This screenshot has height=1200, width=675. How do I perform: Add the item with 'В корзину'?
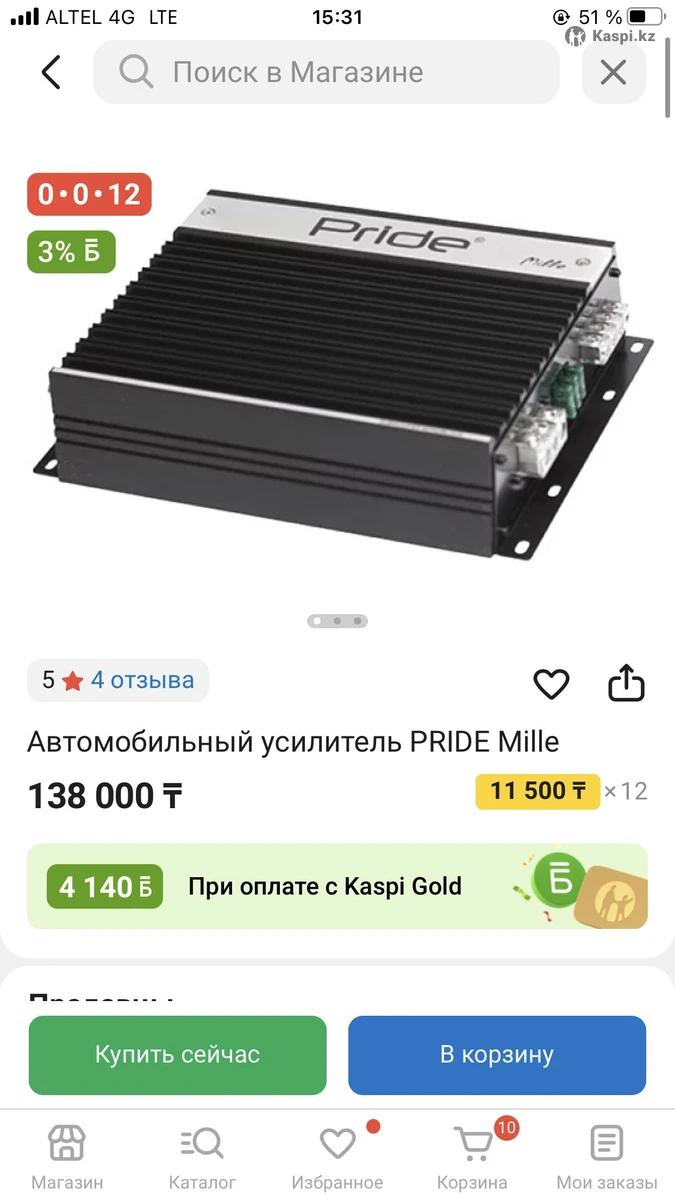point(496,1055)
